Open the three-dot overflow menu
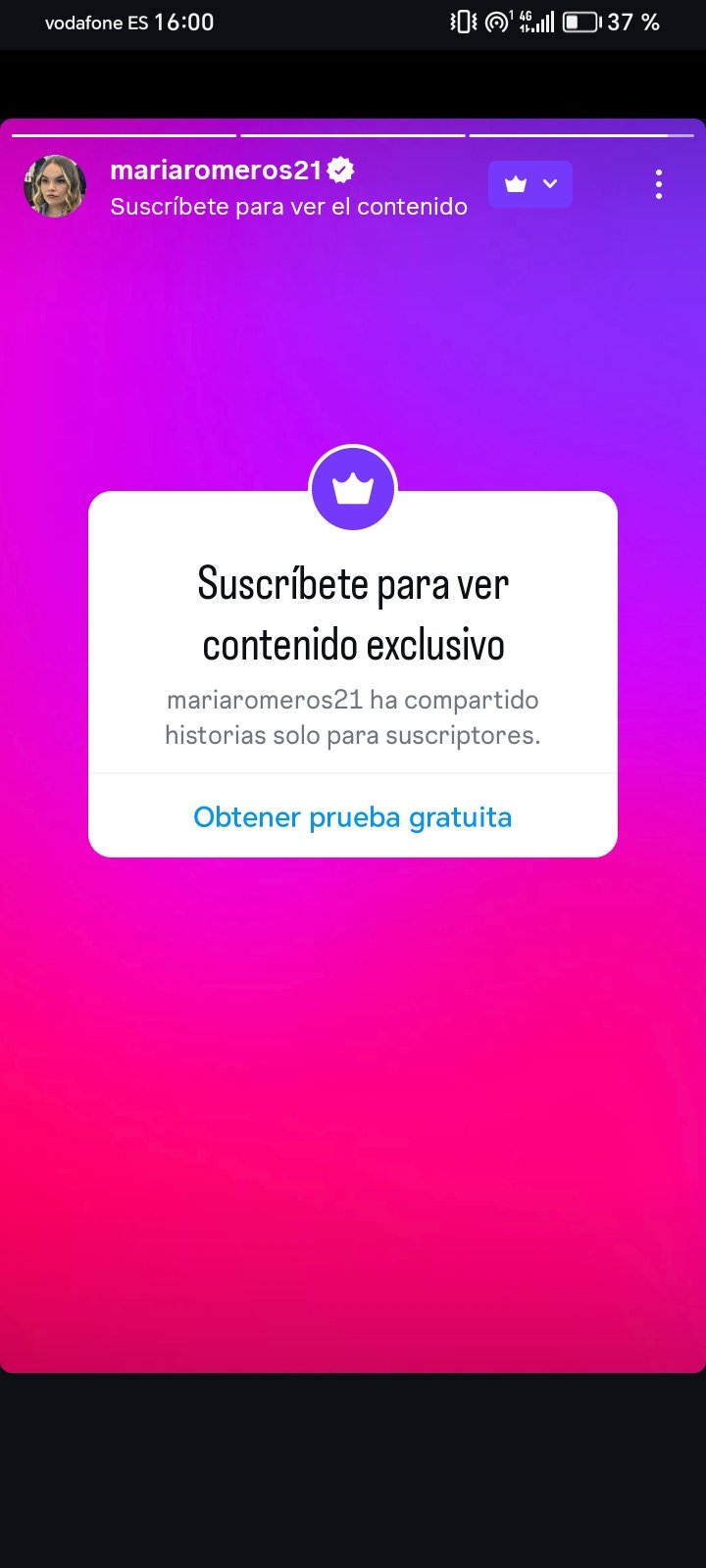Viewport: 706px width, 1568px height. click(x=659, y=184)
